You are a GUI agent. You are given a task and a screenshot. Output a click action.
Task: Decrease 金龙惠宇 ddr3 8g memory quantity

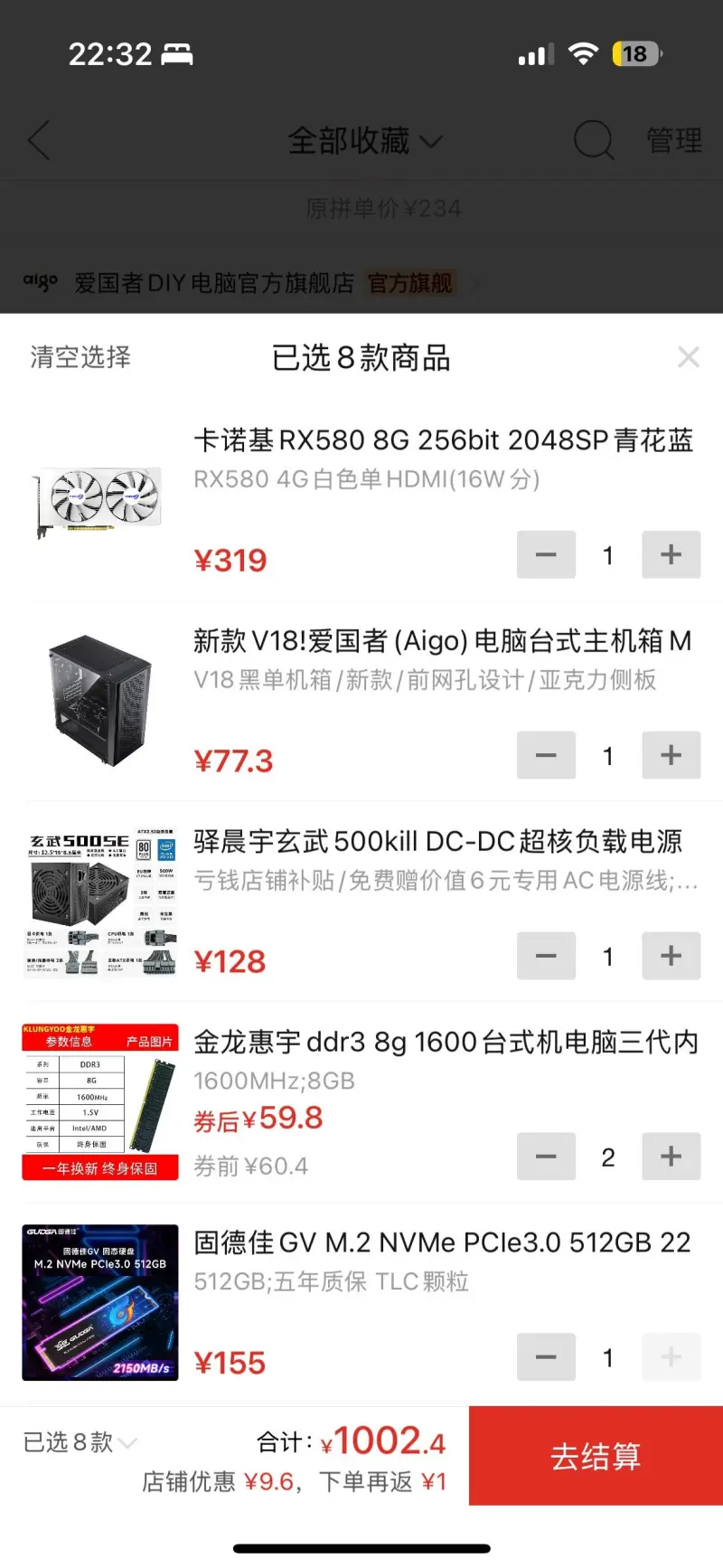coord(546,1157)
